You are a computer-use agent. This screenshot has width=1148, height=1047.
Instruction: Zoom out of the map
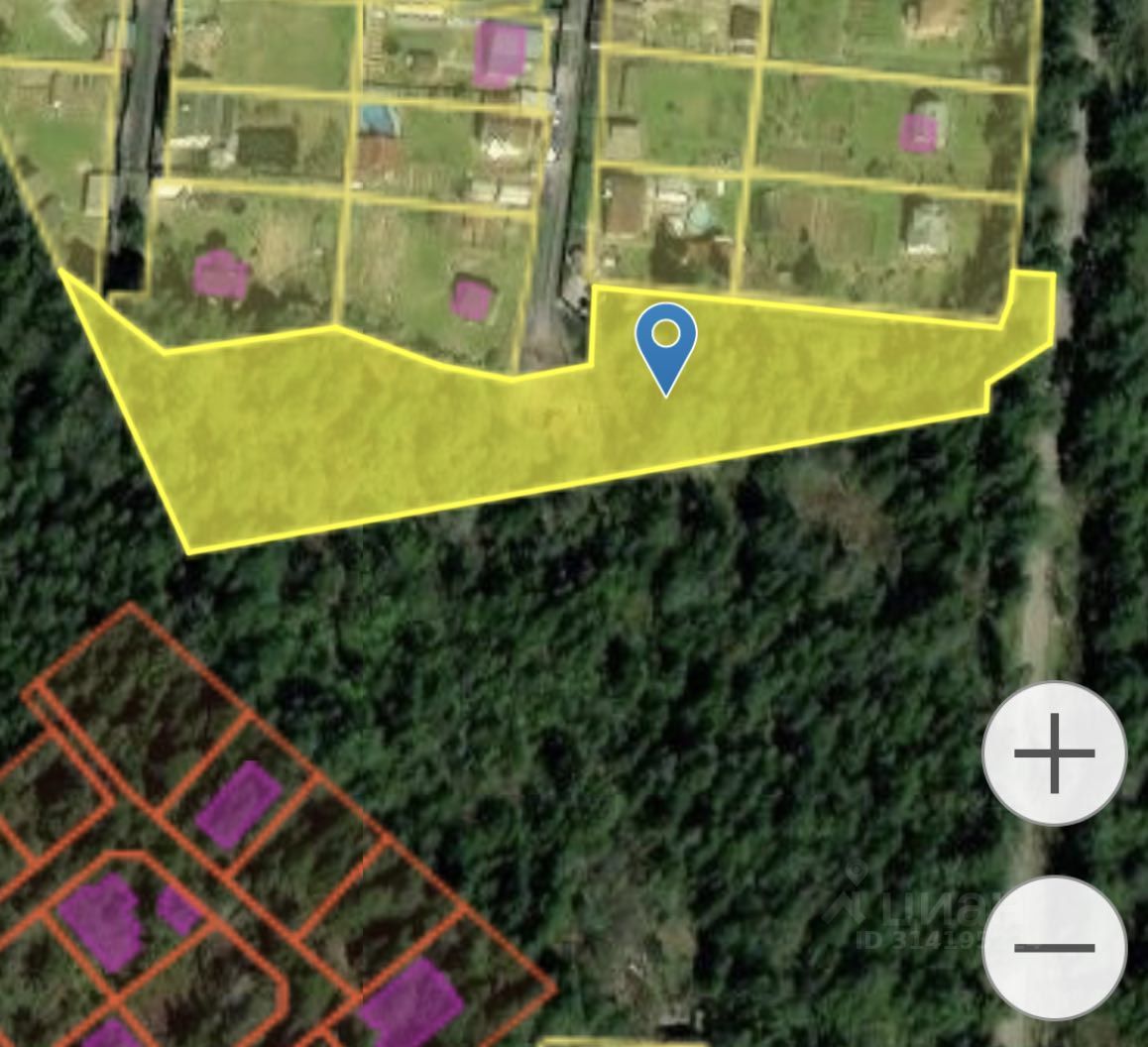(x=1054, y=948)
